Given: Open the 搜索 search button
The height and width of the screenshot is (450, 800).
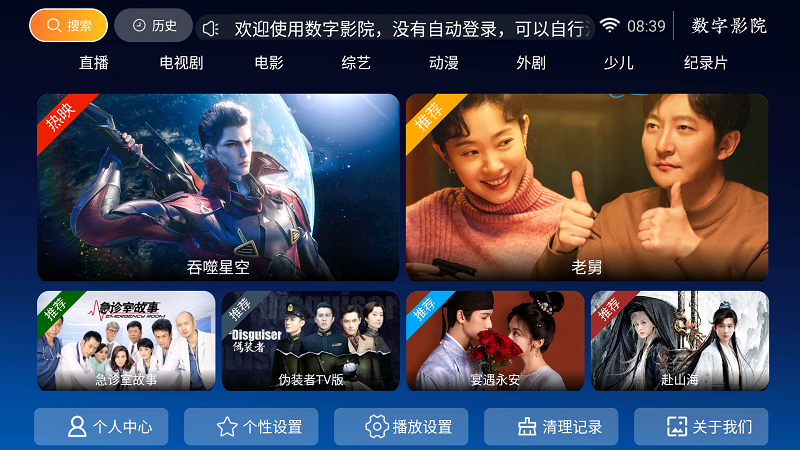Looking at the screenshot, I should [68, 25].
